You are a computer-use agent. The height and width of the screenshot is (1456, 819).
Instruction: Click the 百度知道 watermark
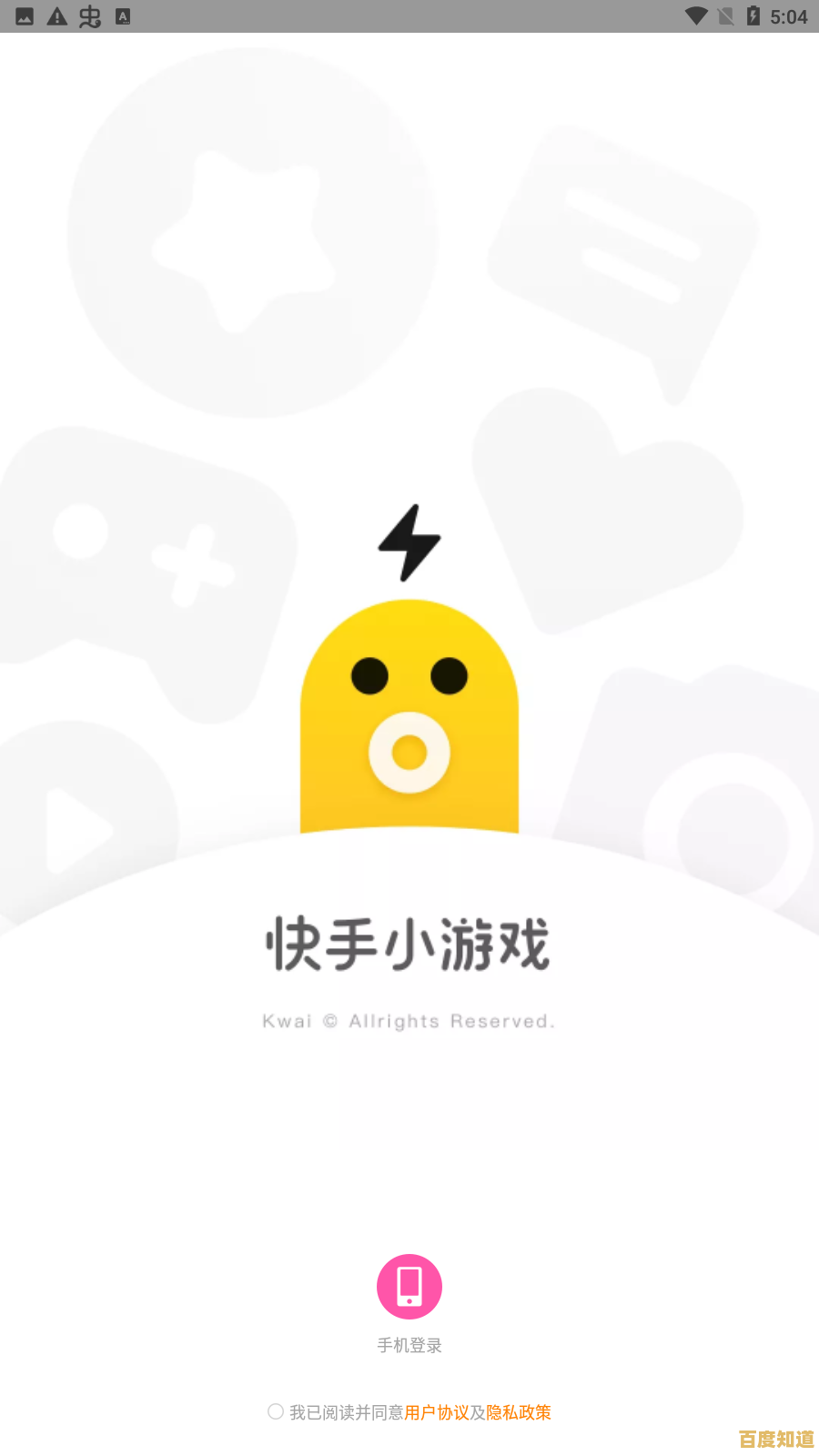point(774,1440)
